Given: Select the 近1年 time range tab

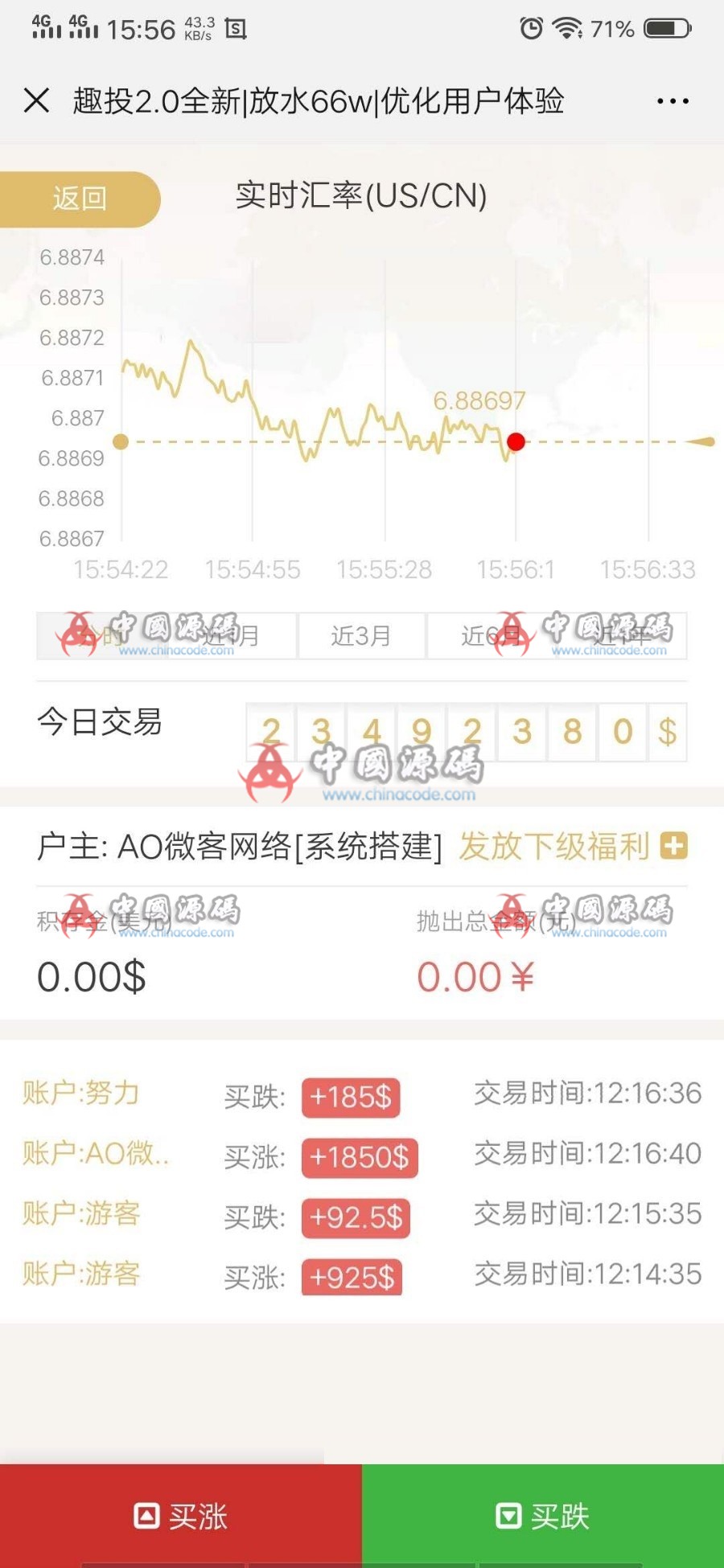Looking at the screenshot, I should pyautogui.click(x=622, y=637).
